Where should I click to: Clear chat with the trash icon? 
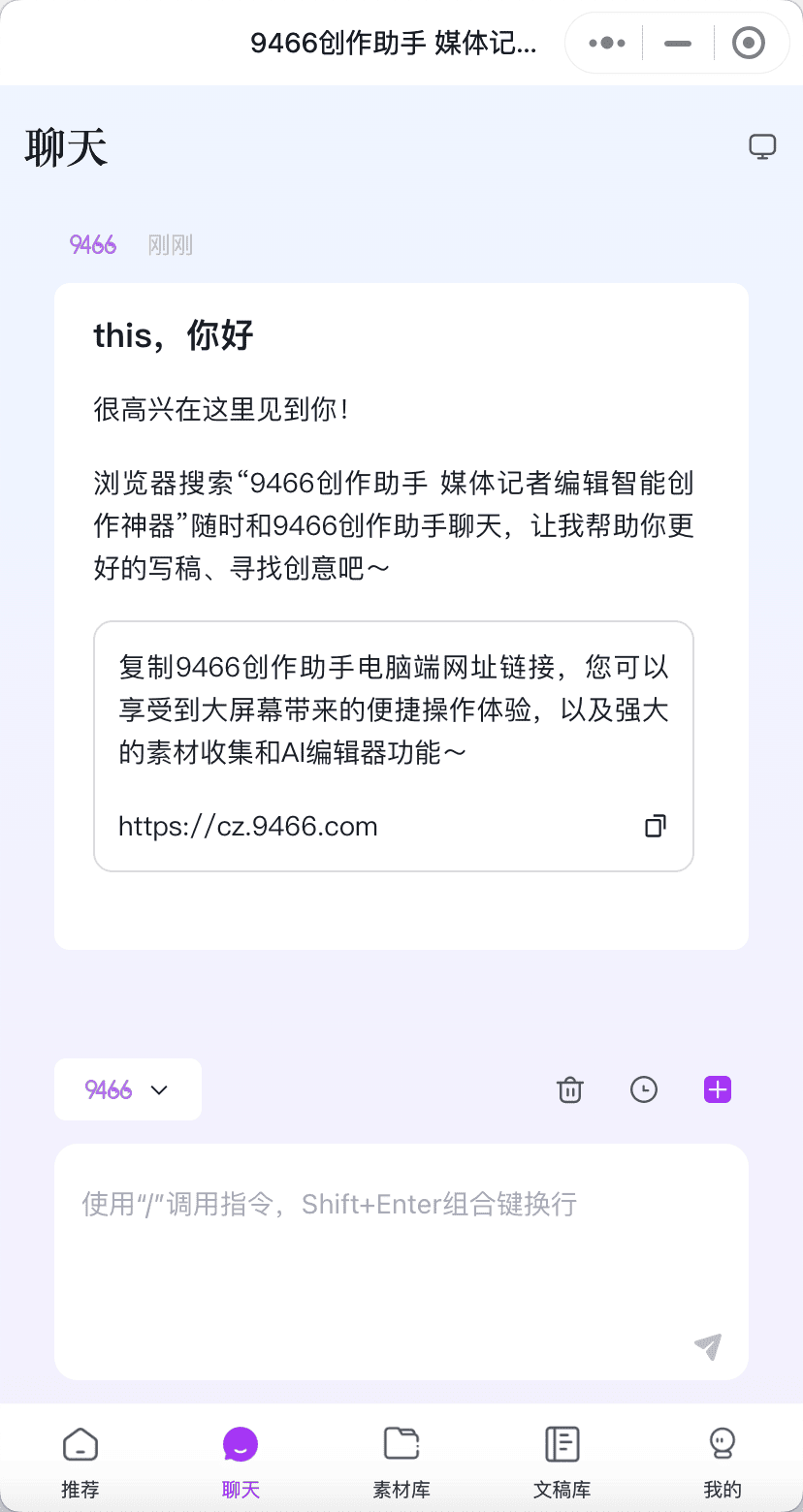(x=570, y=1089)
